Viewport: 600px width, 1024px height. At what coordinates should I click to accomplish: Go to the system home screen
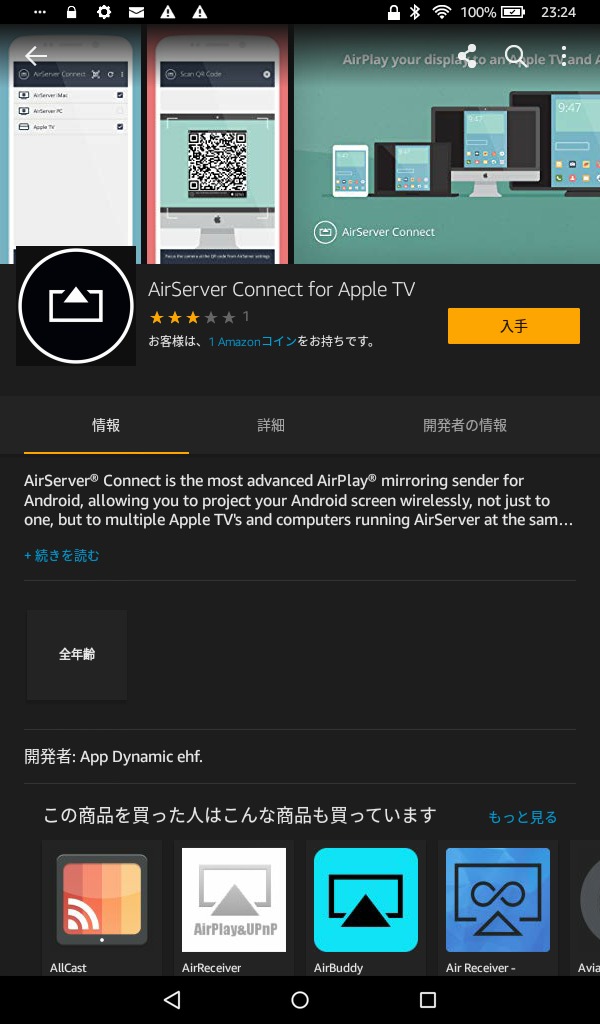coord(300,1000)
